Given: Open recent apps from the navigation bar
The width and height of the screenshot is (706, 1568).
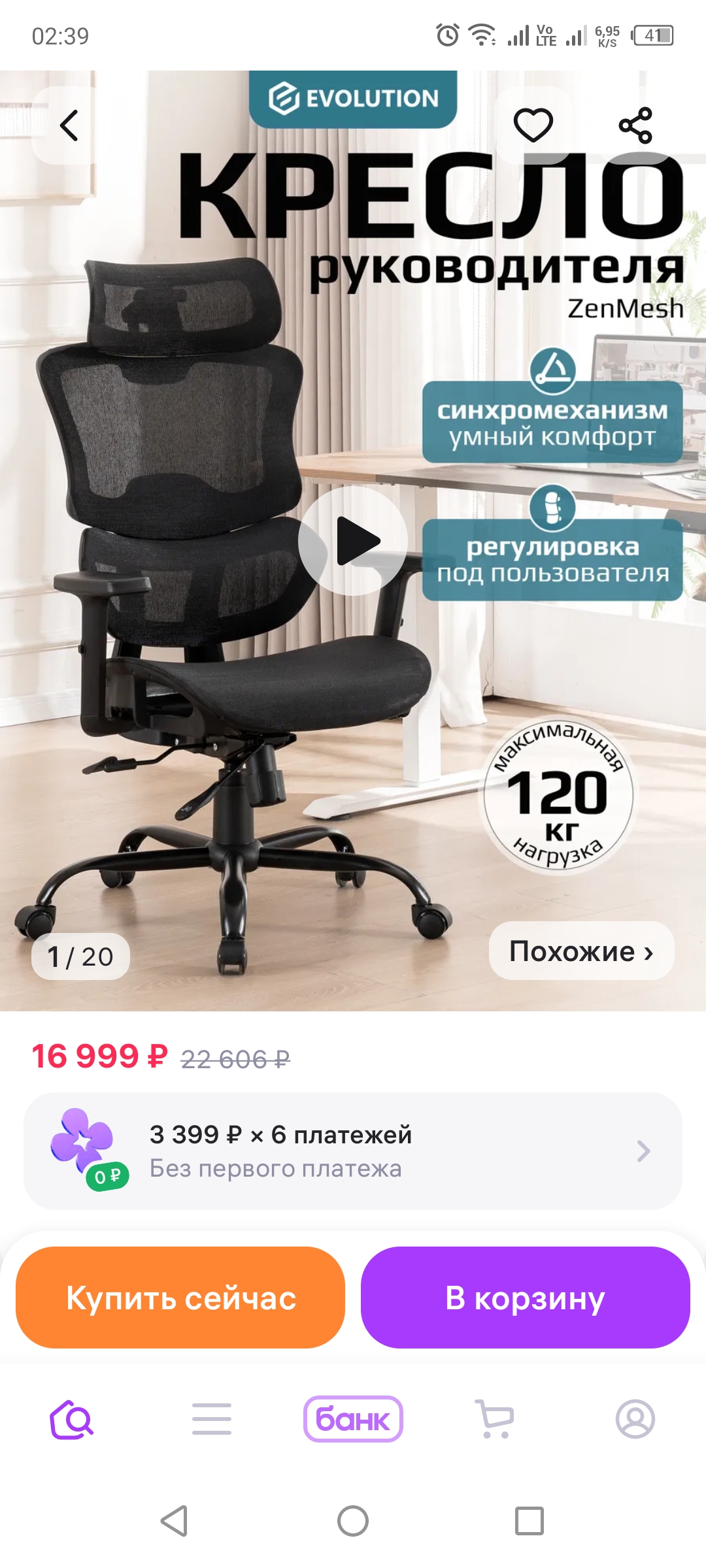Looking at the screenshot, I should (x=529, y=1521).
